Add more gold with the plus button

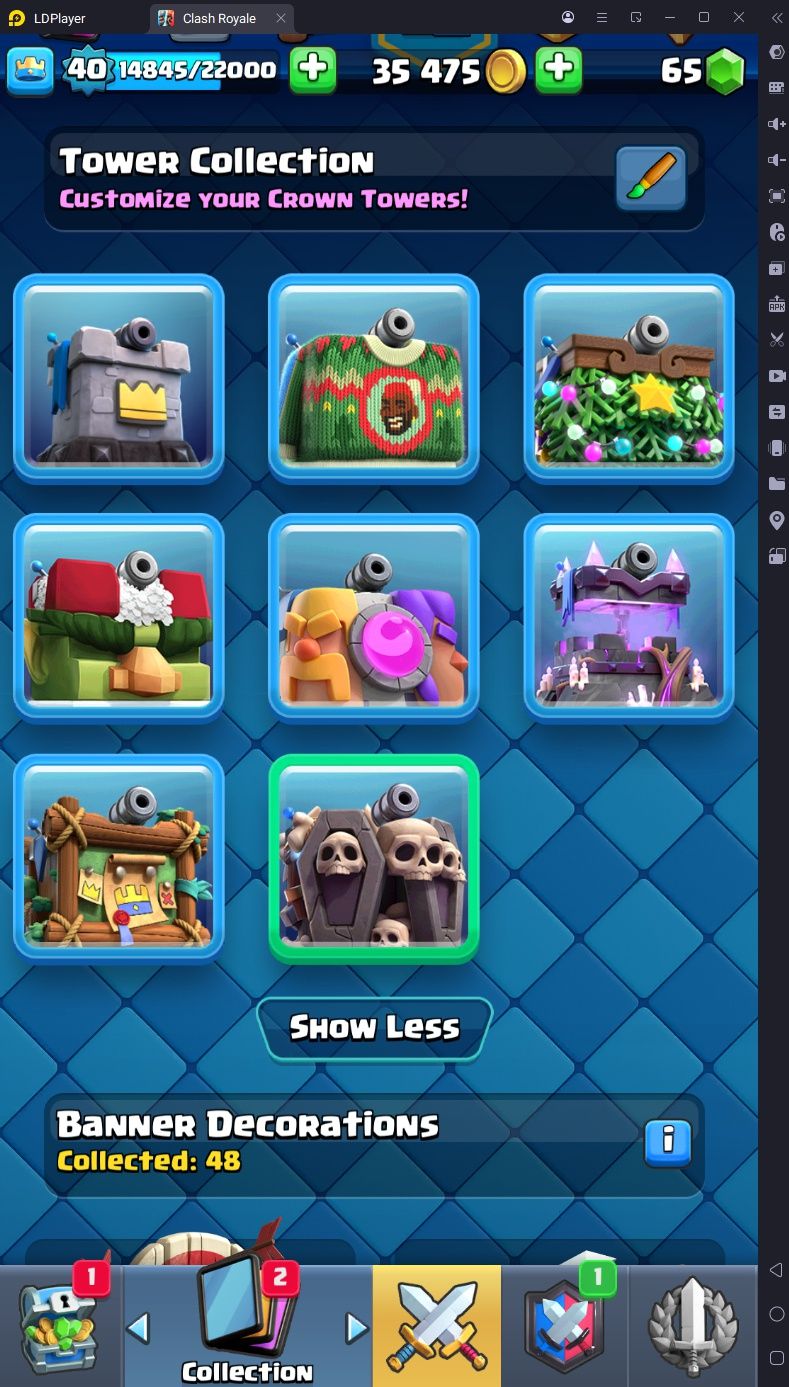point(559,70)
